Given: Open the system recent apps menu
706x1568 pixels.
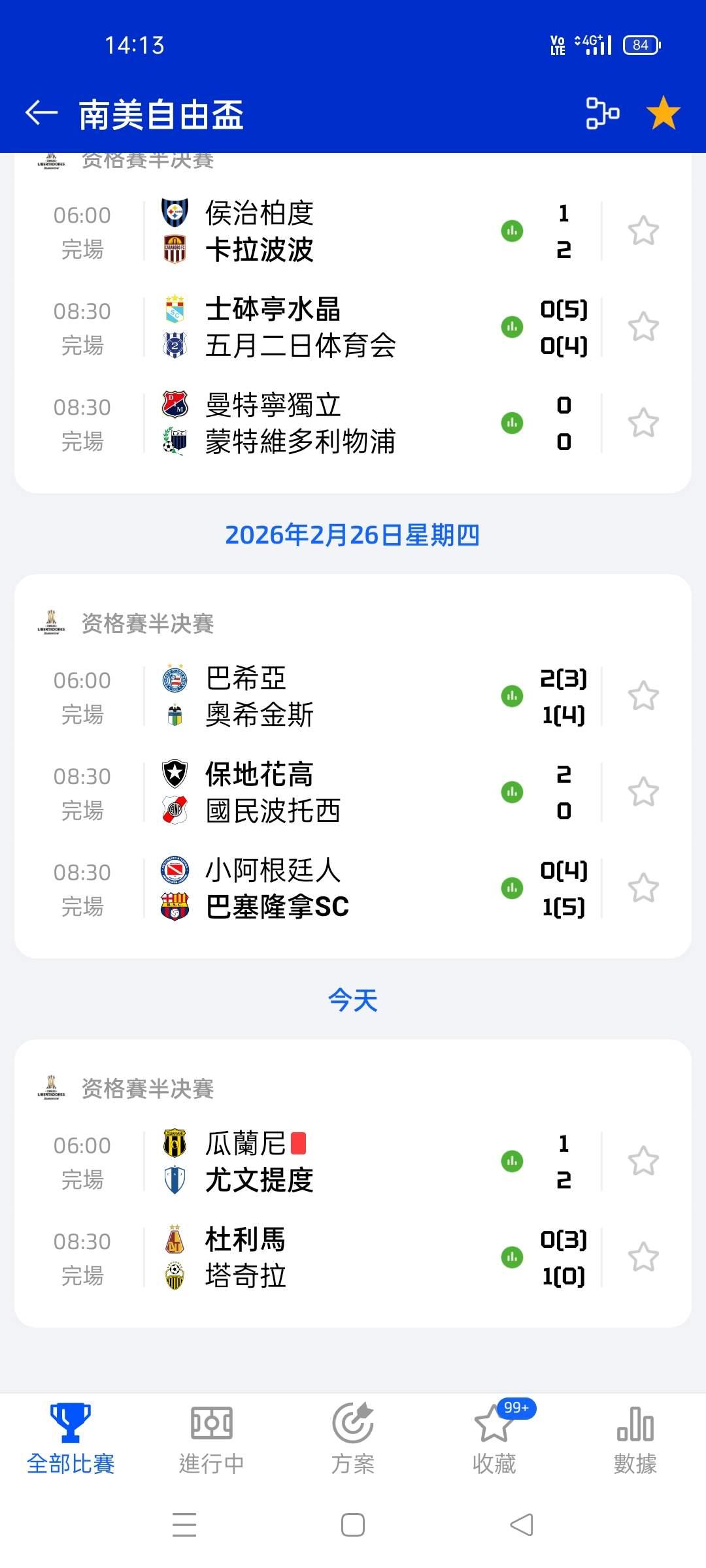Looking at the screenshot, I should pyautogui.click(x=184, y=1526).
